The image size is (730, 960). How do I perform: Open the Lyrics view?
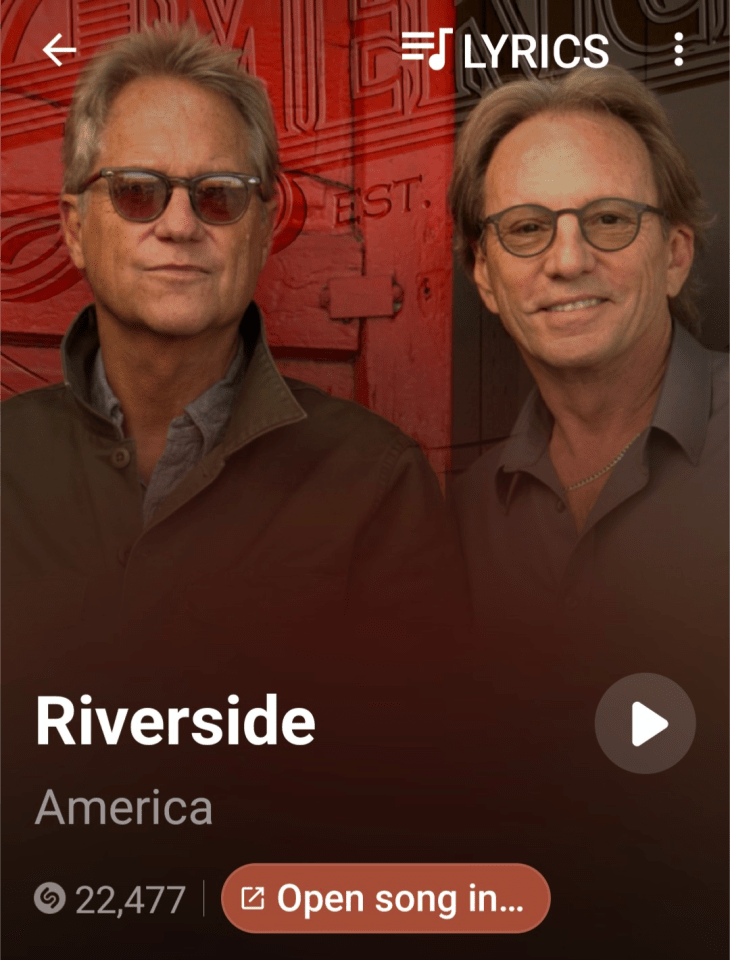(x=505, y=50)
